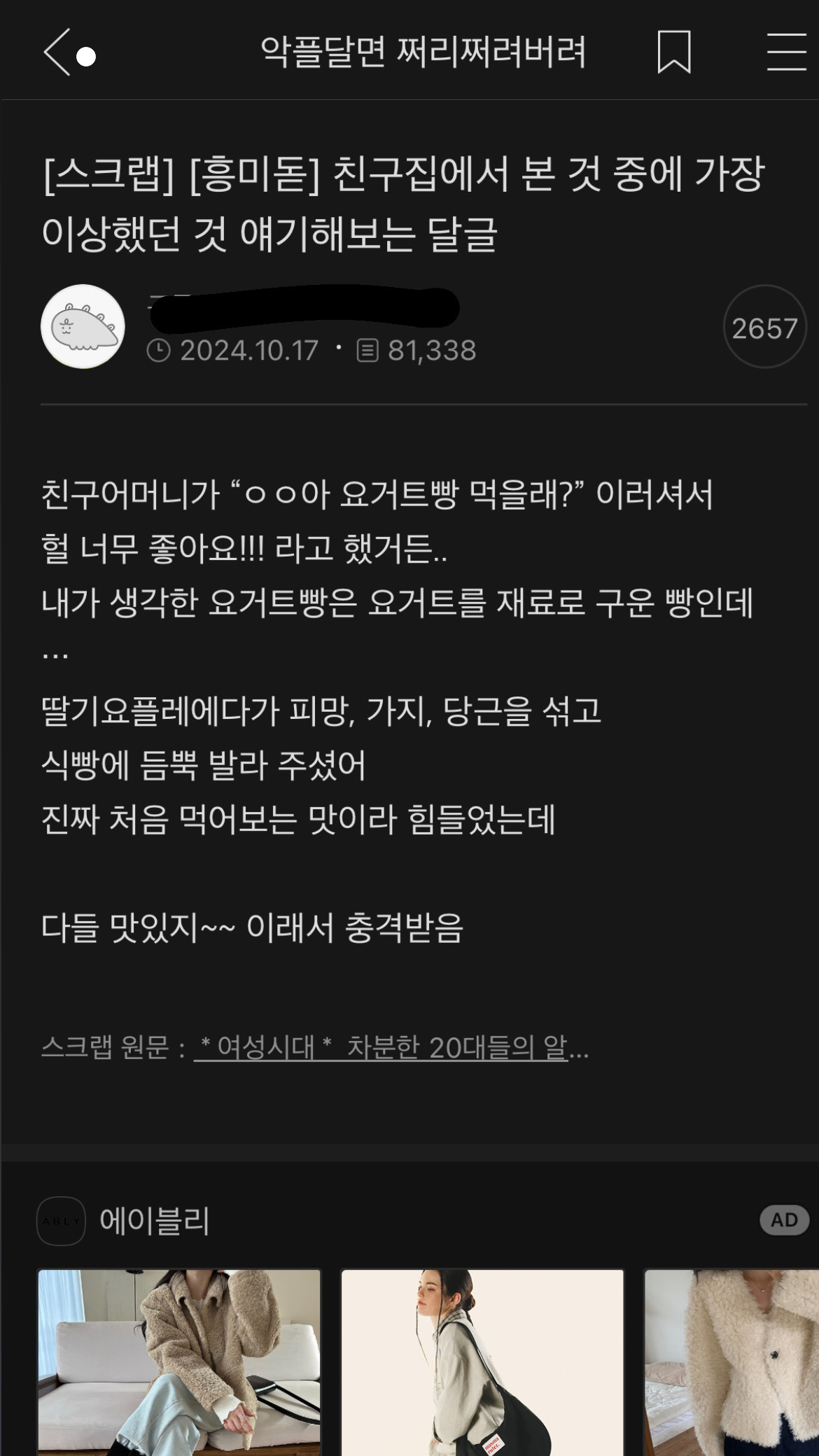Screen dimensions: 819x1456
Task: Bookmark this post
Action: pos(673,52)
